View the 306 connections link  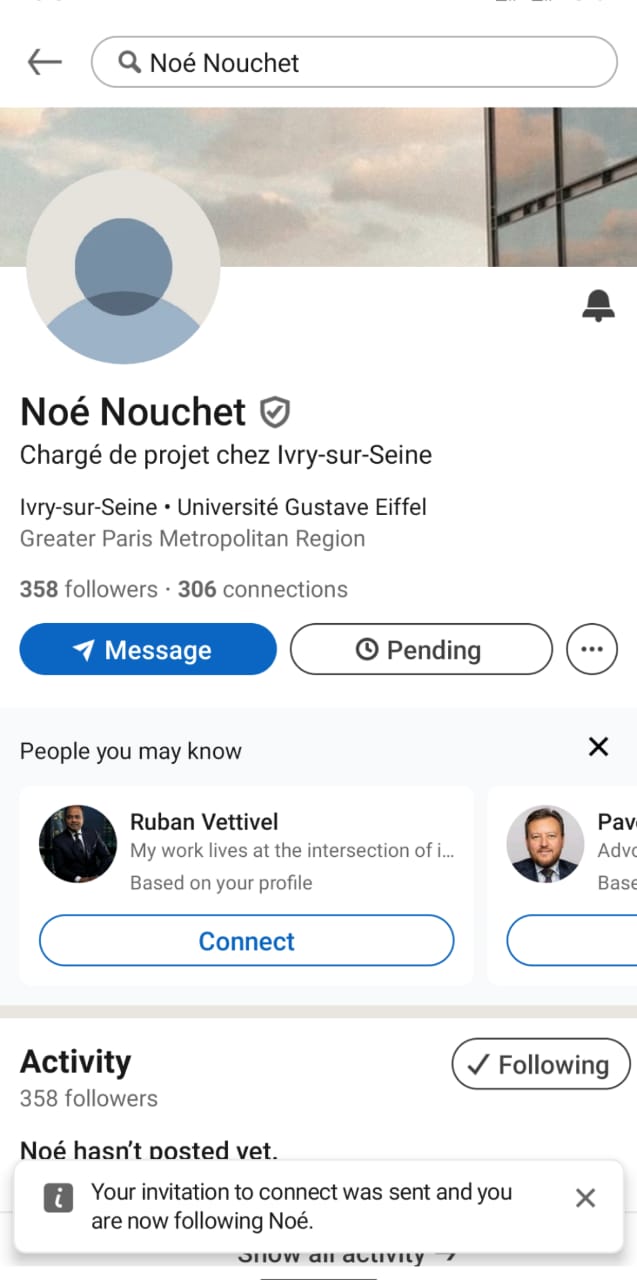pos(263,589)
